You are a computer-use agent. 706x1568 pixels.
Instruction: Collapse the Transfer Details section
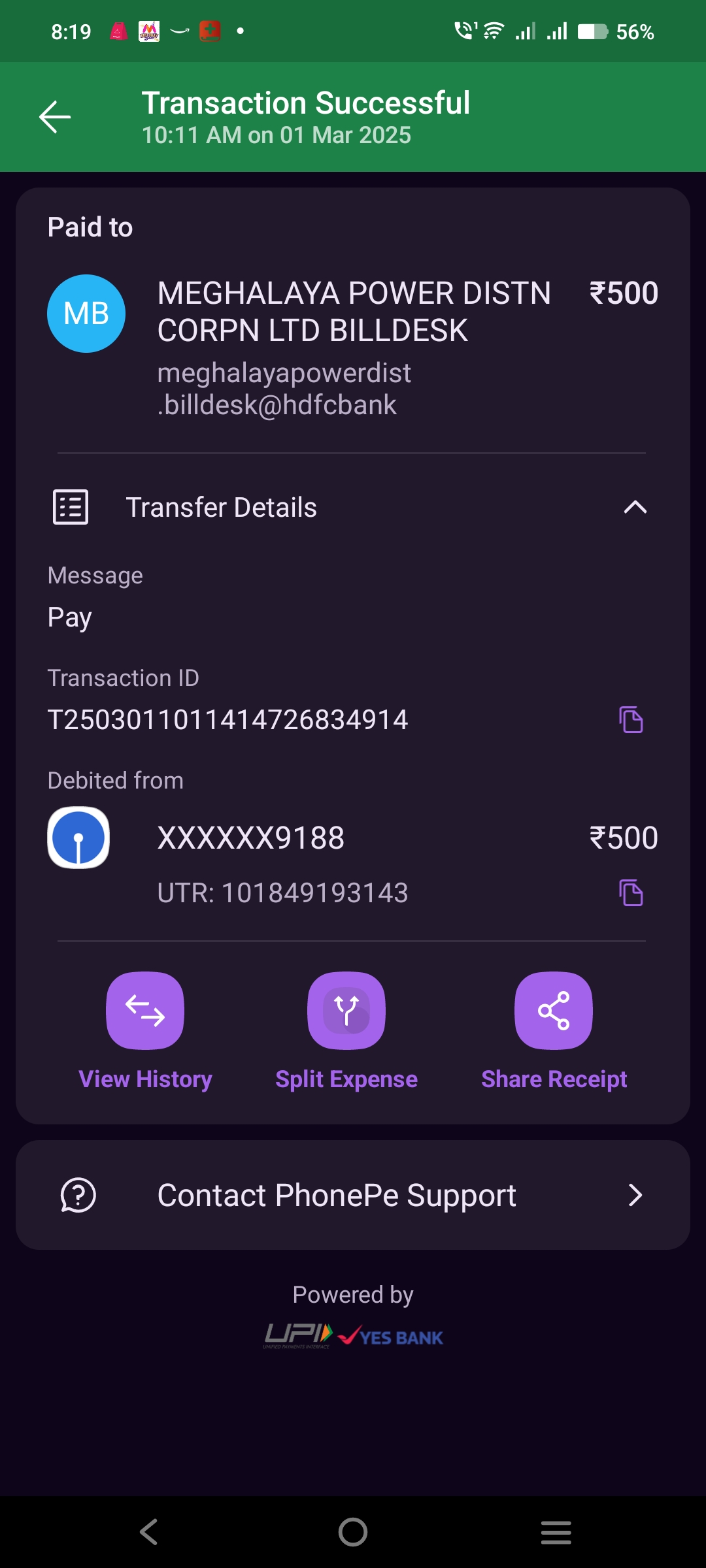coord(635,508)
